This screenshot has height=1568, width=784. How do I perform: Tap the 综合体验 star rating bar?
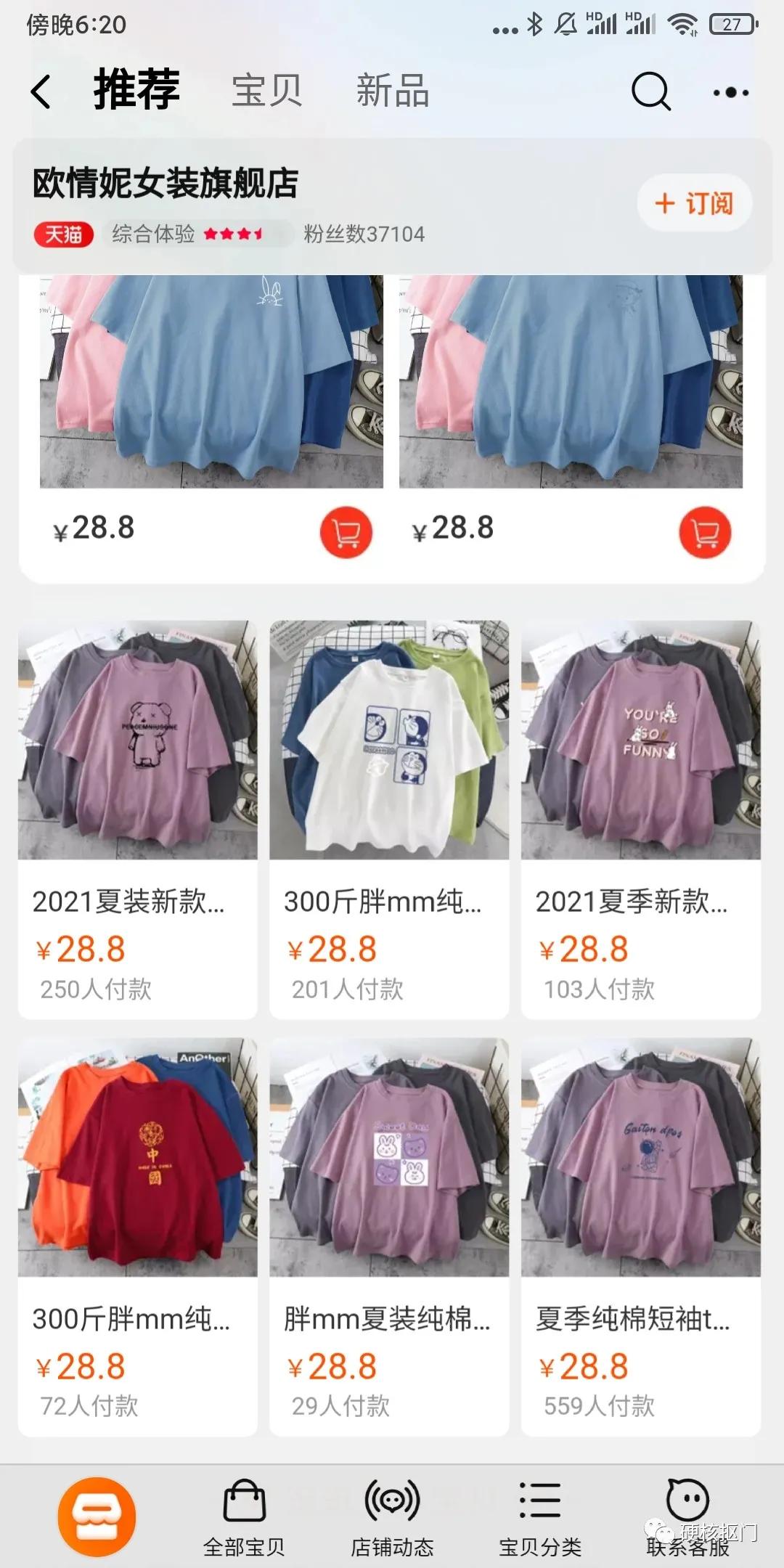[x=192, y=234]
